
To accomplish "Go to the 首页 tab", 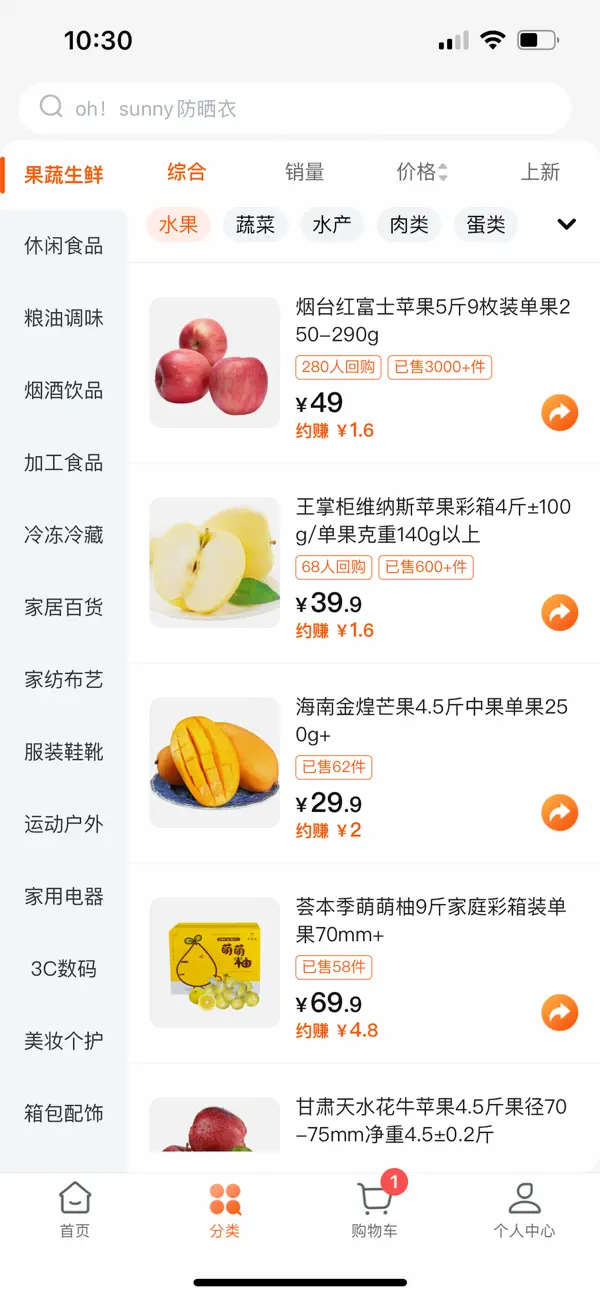I will click(x=75, y=1210).
